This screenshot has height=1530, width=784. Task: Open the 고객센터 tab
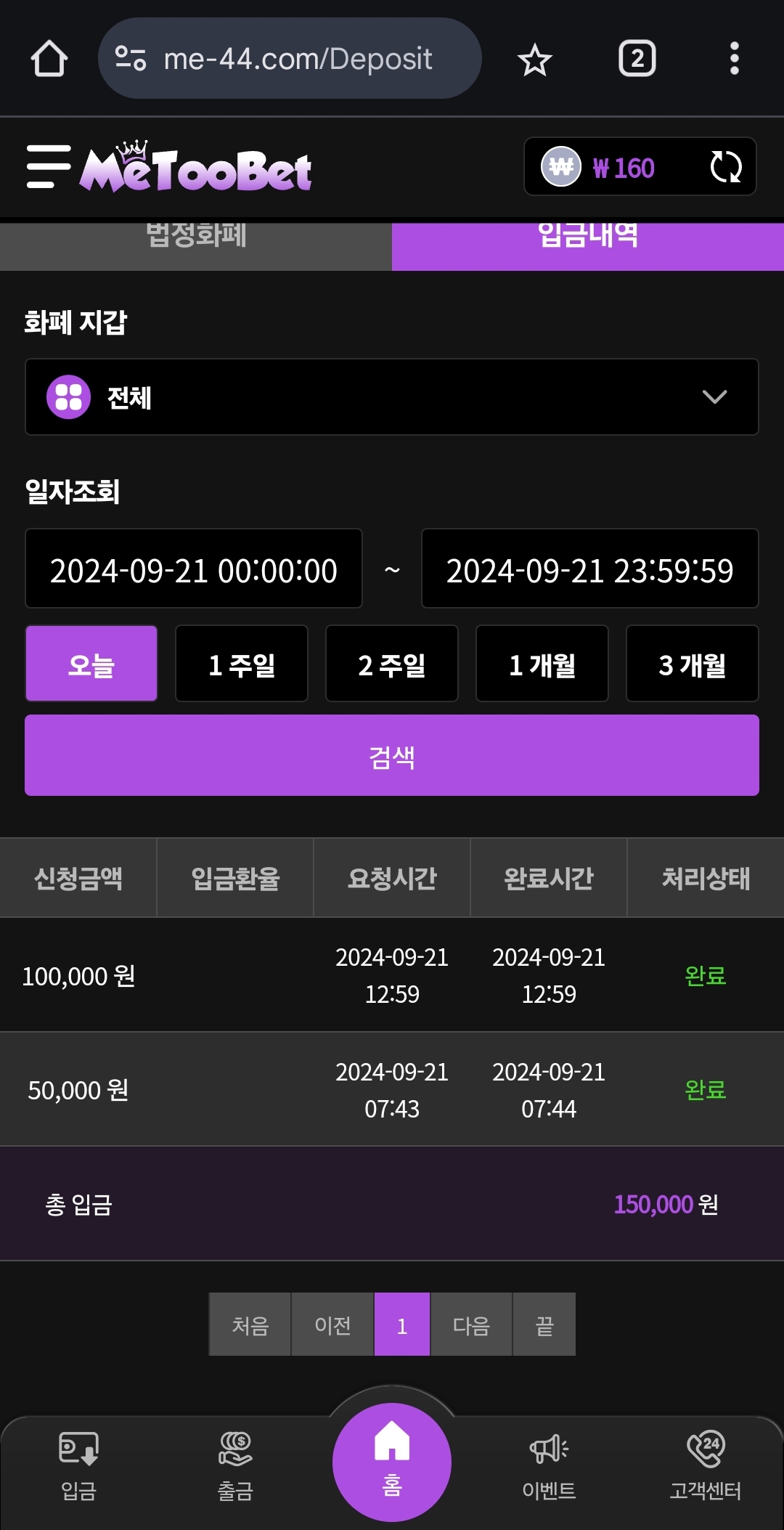click(x=706, y=1465)
